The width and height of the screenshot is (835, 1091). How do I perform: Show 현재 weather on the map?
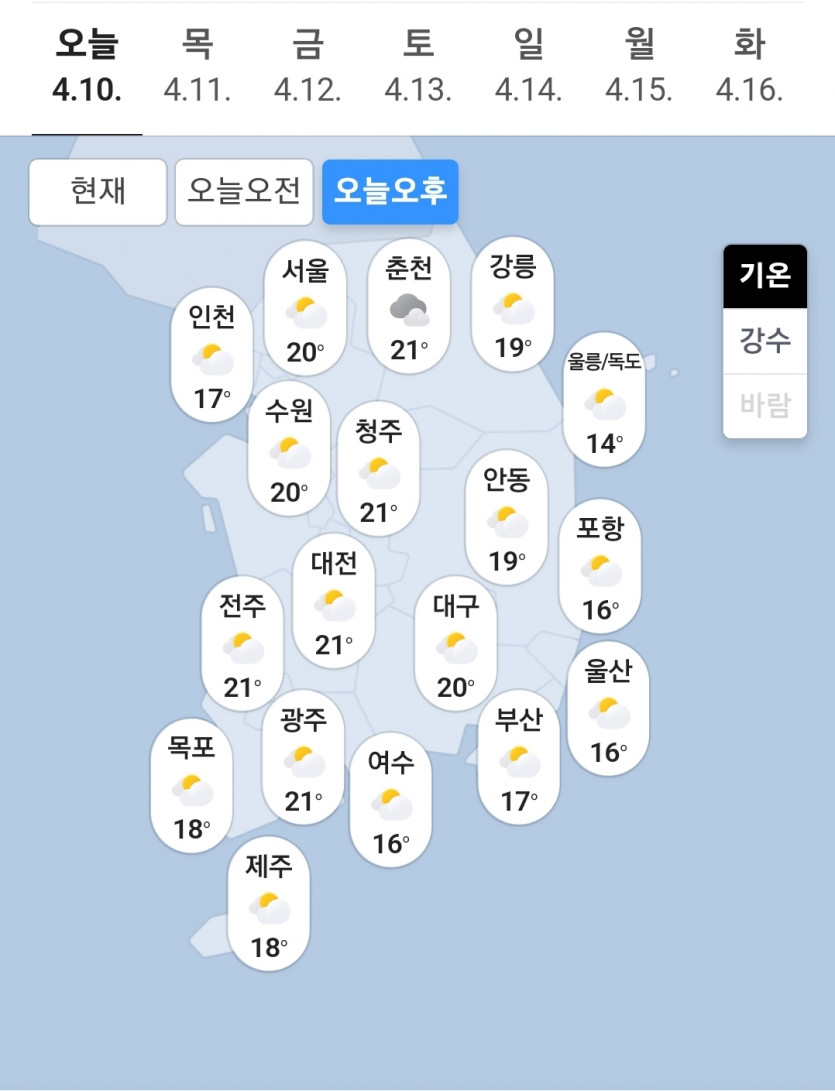(x=98, y=191)
